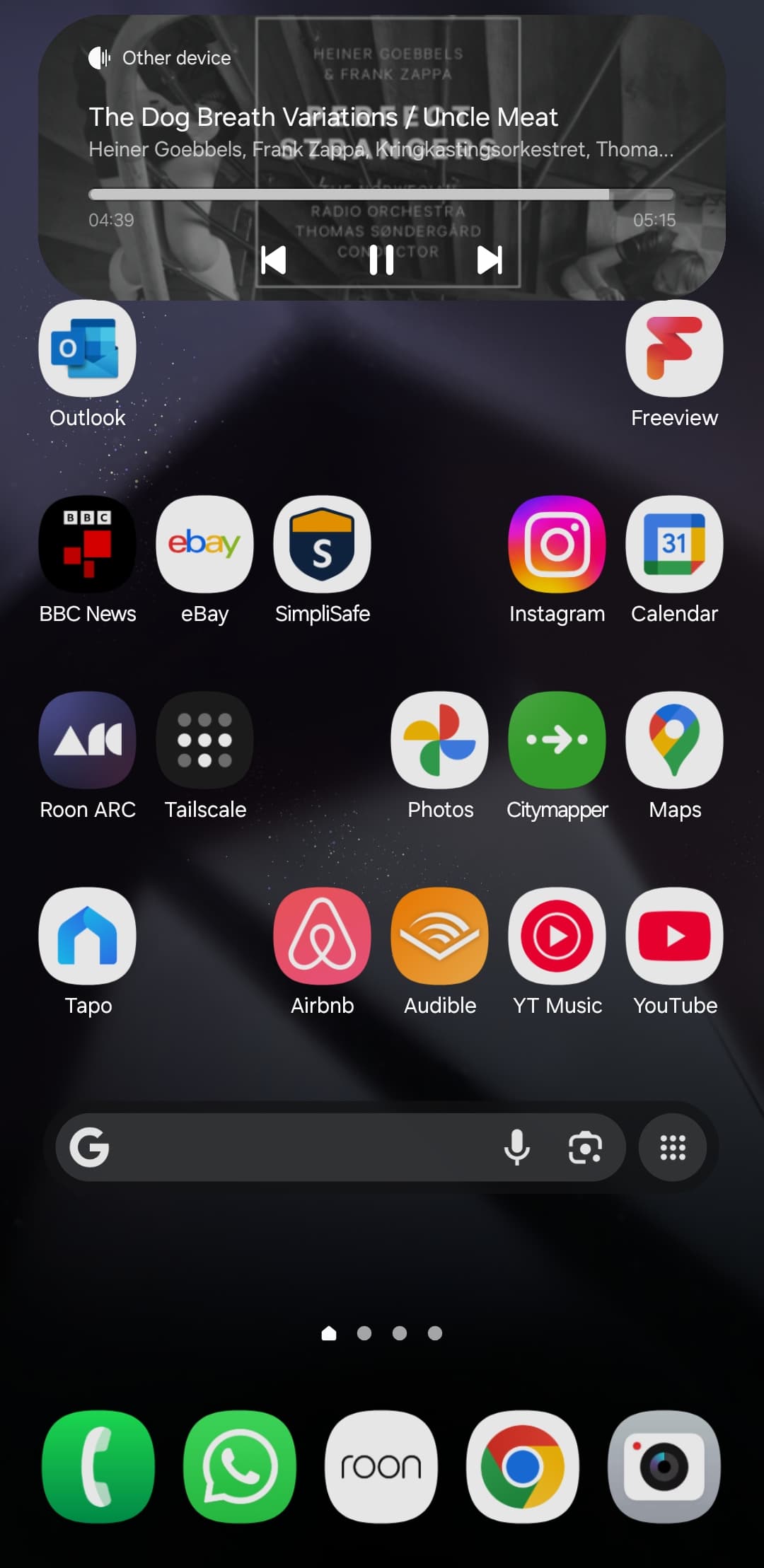Open the app drawer grid button

click(673, 1147)
